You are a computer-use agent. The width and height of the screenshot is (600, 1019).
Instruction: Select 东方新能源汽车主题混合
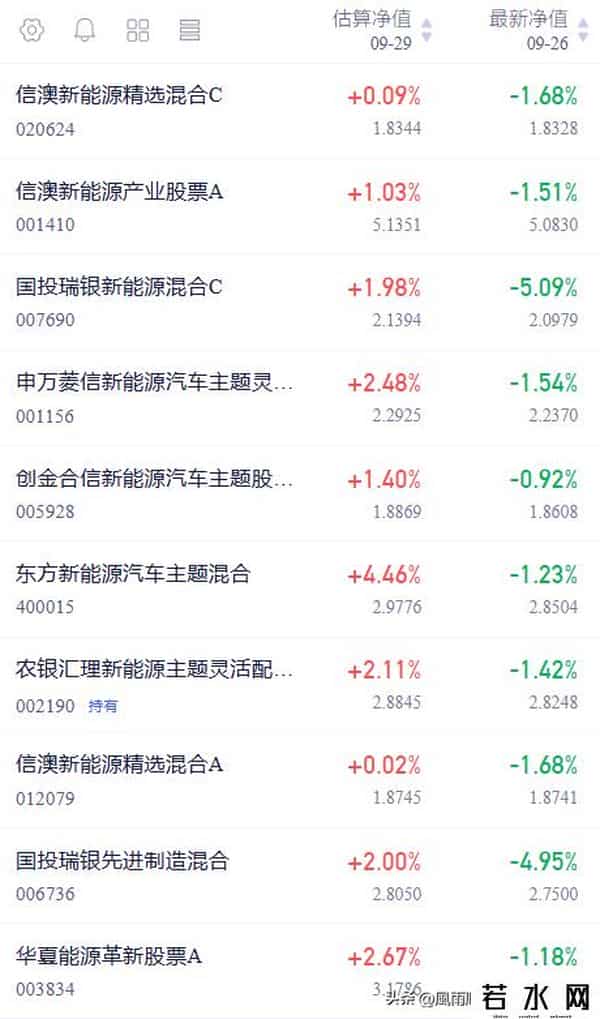(x=133, y=574)
